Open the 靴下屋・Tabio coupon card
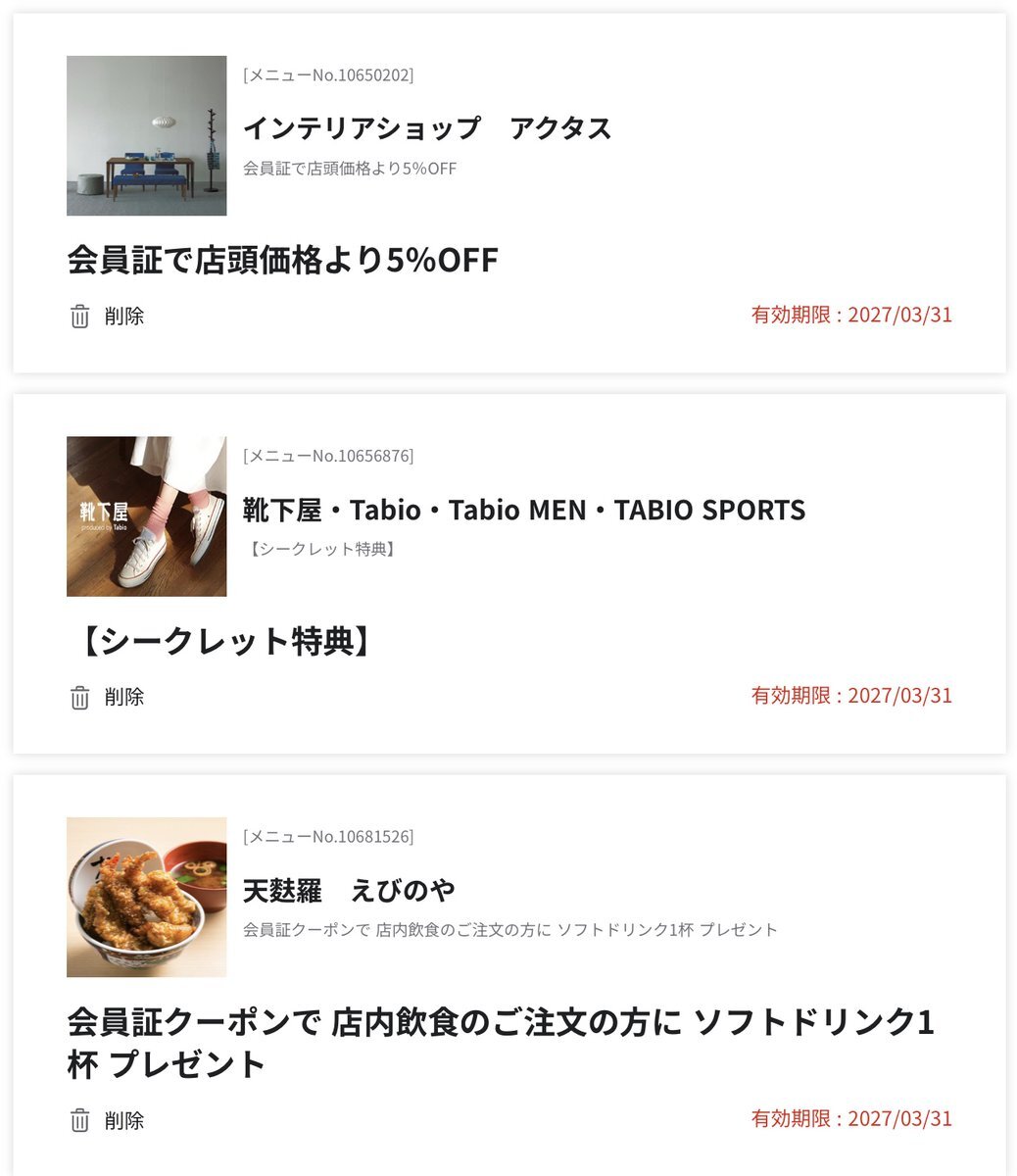 (523, 510)
